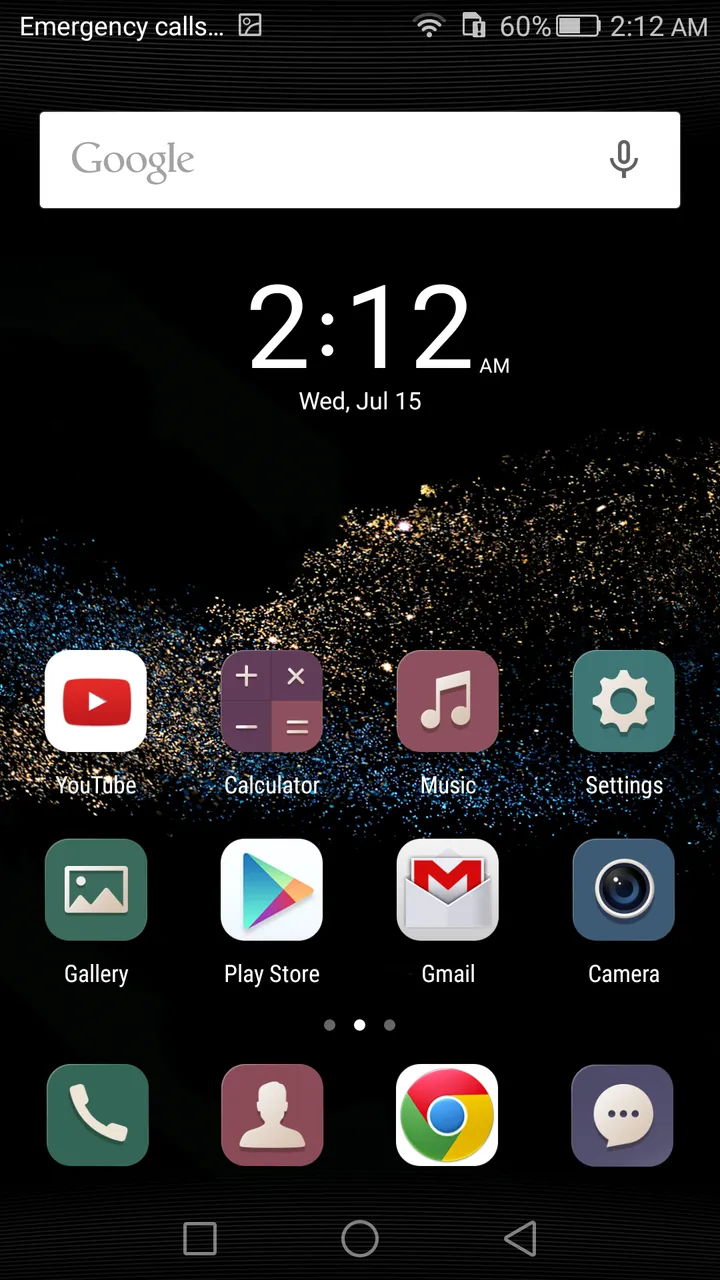The width and height of the screenshot is (720, 1280).
Task: Open the Phone dialer
Action: (97, 1115)
